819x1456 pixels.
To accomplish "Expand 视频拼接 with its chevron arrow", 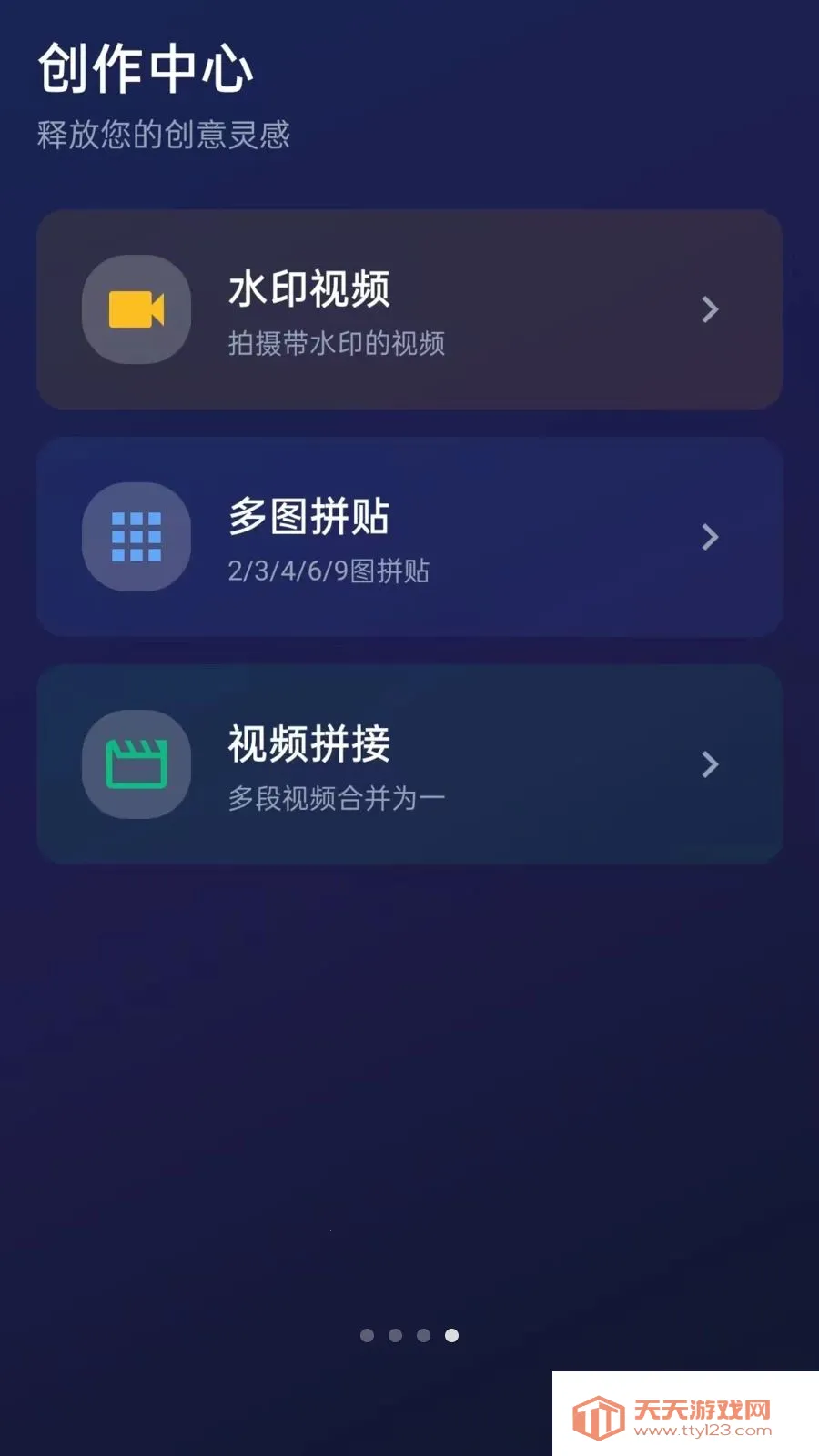I will pyautogui.click(x=711, y=764).
